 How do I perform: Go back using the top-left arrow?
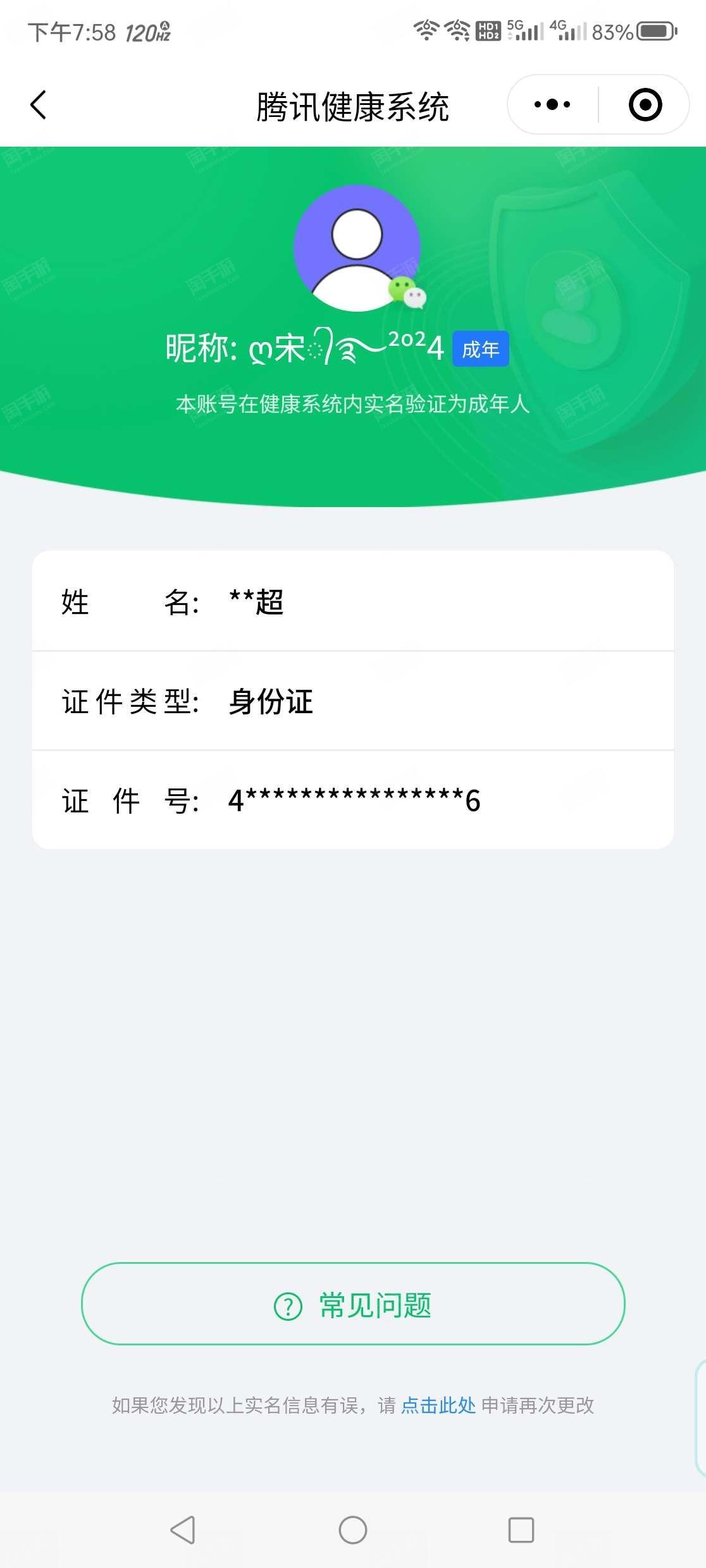pyautogui.click(x=39, y=105)
